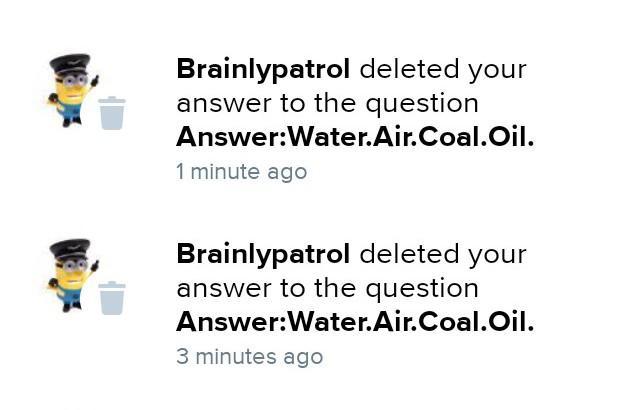Open the deletion notice from 1 minute ago

click(354, 104)
